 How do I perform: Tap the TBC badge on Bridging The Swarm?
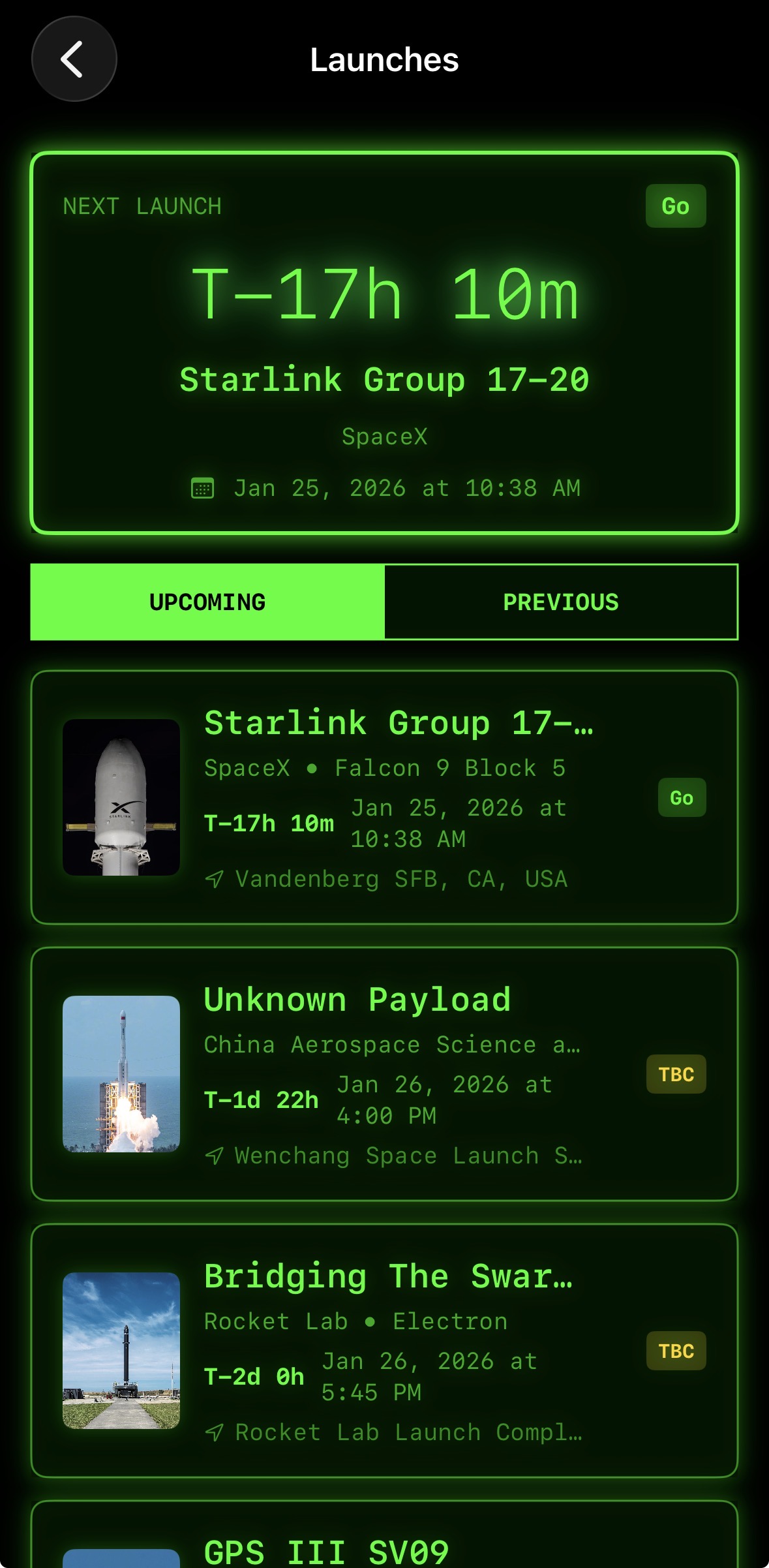click(x=675, y=1350)
